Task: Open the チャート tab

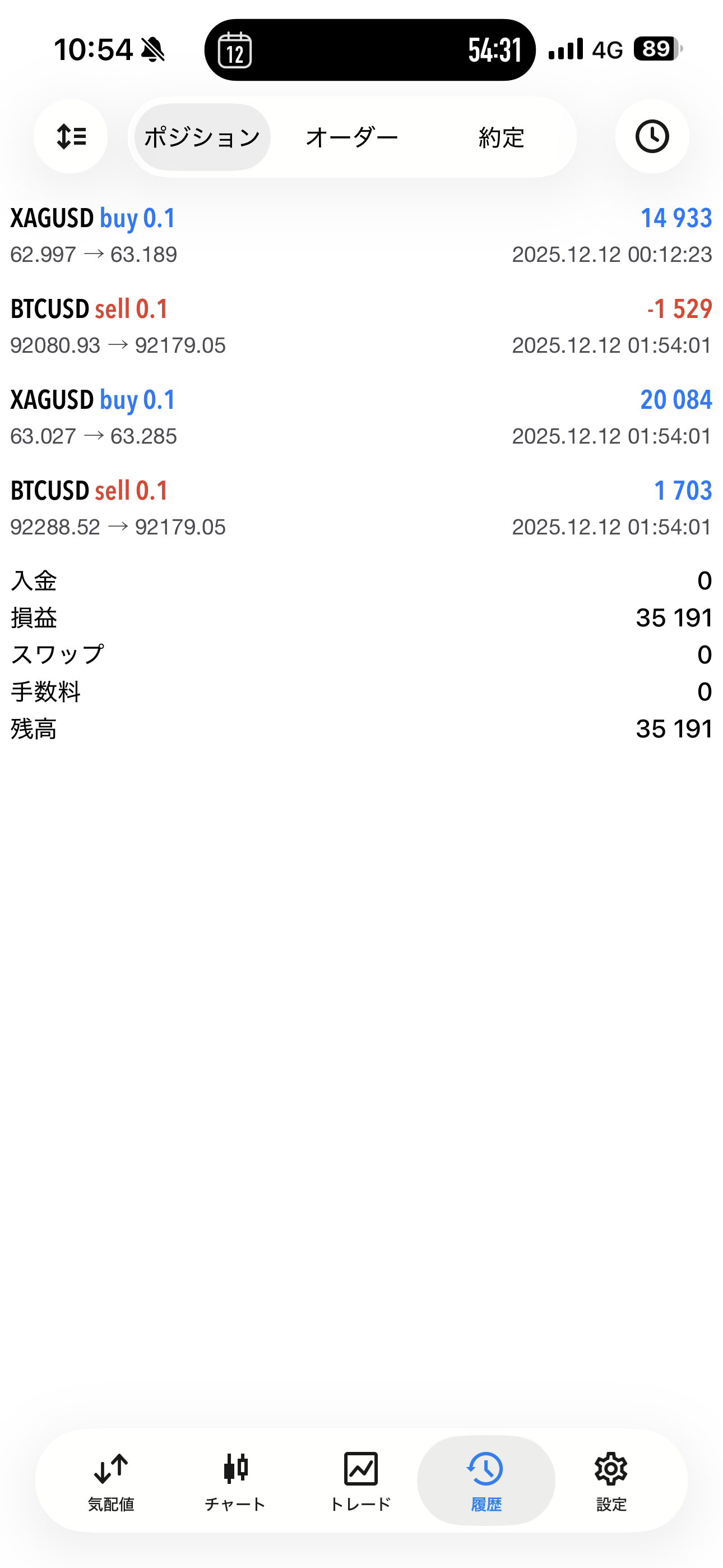Action: (235, 1481)
